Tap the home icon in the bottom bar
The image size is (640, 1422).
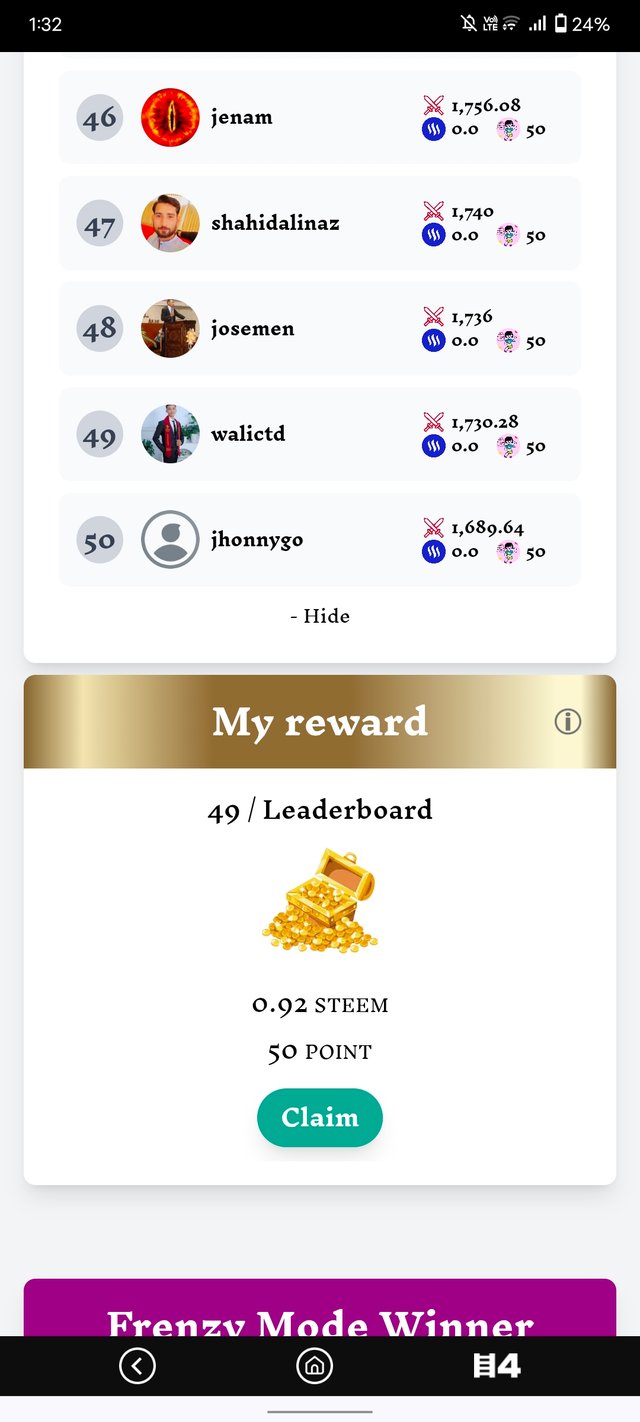[x=314, y=1366]
